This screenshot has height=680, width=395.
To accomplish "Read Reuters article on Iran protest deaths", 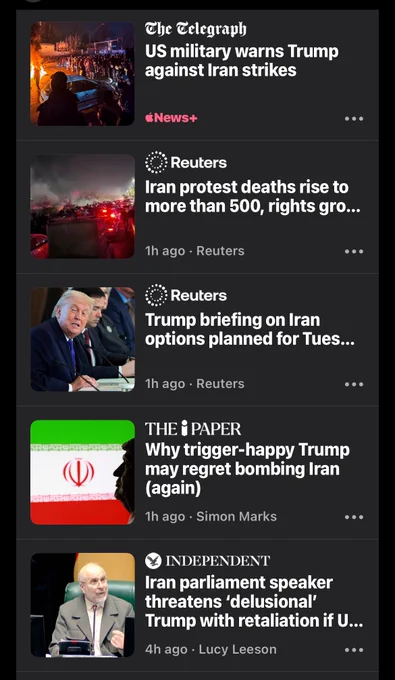I will tap(253, 196).
